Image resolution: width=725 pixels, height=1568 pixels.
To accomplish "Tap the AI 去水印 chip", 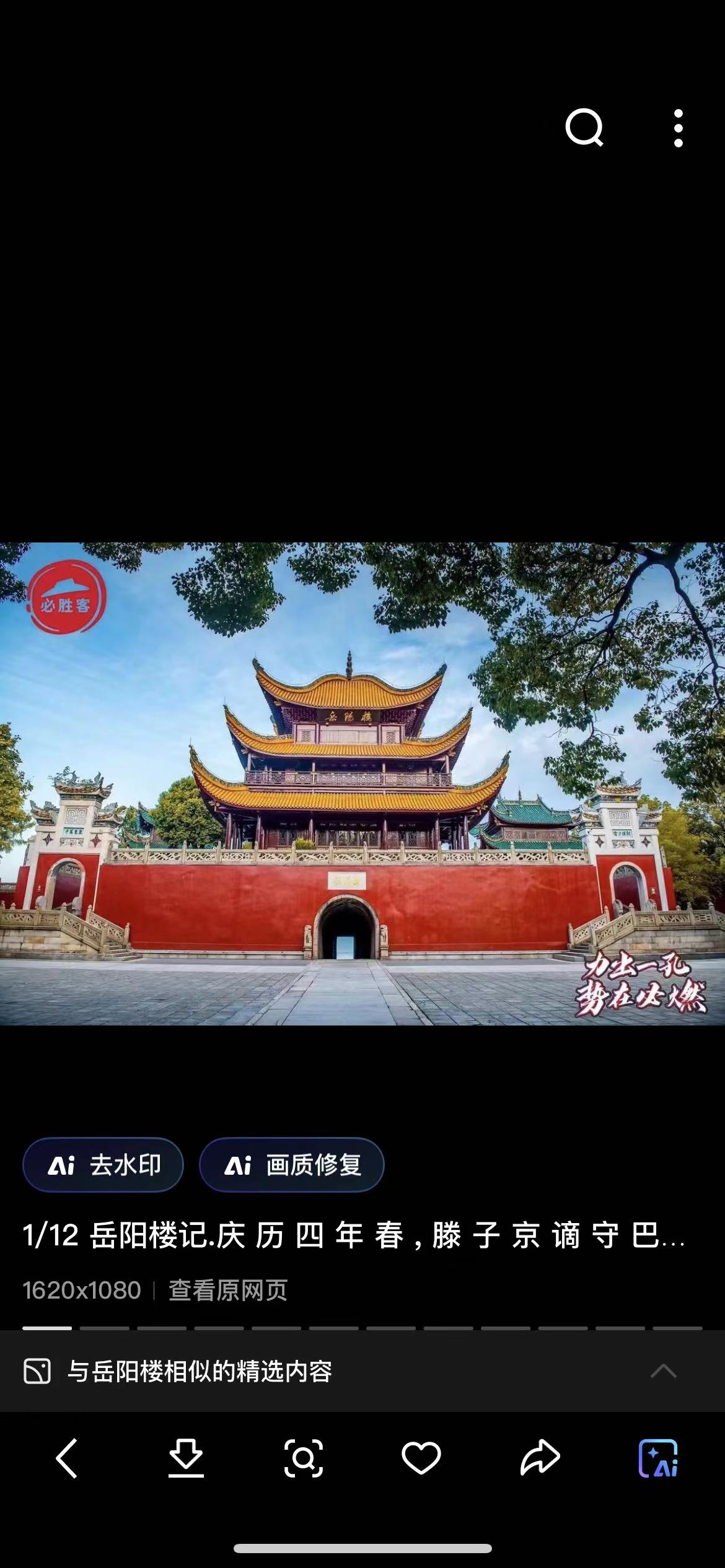I will point(103,1165).
